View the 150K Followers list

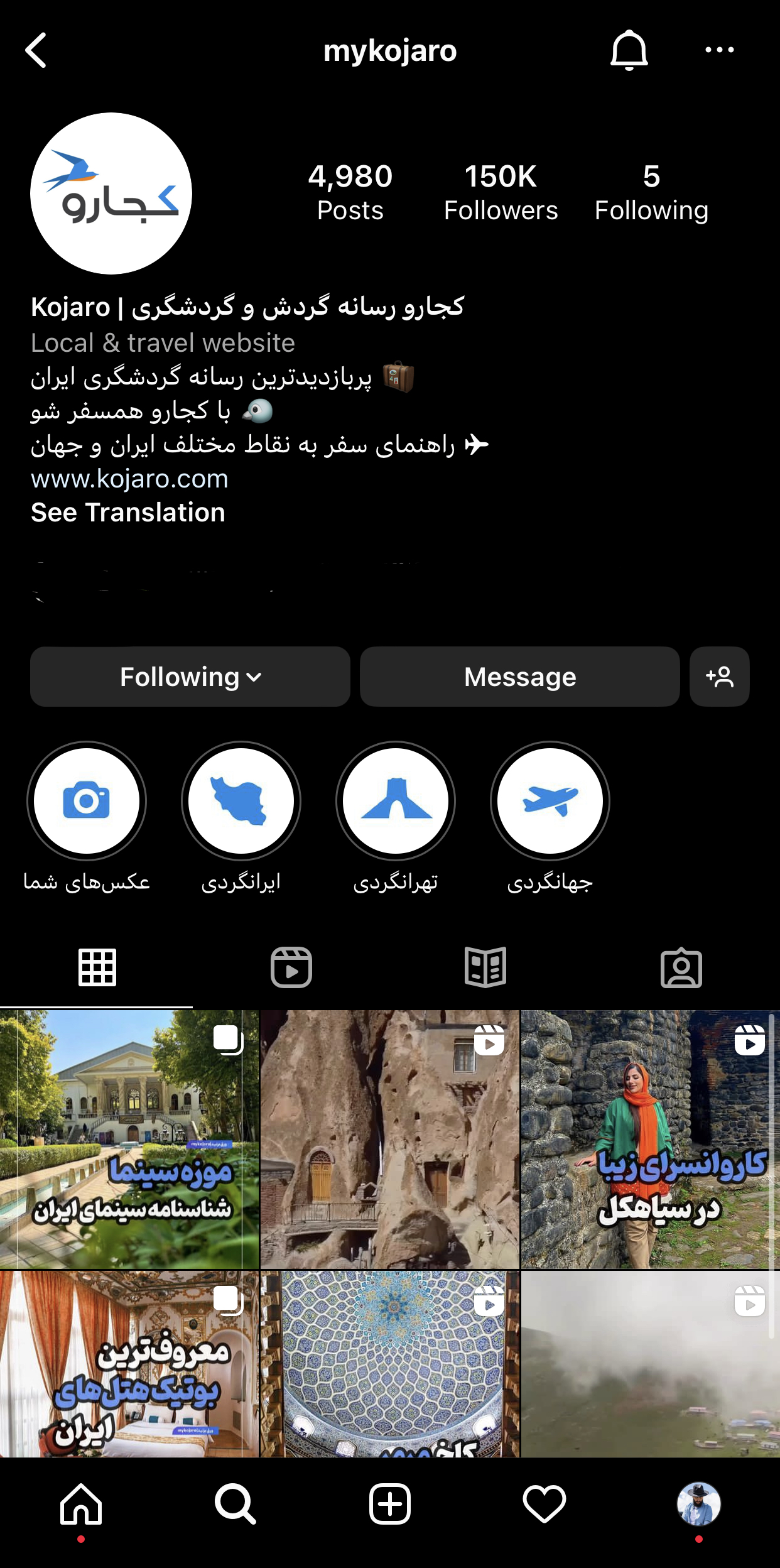pyautogui.click(x=501, y=192)
